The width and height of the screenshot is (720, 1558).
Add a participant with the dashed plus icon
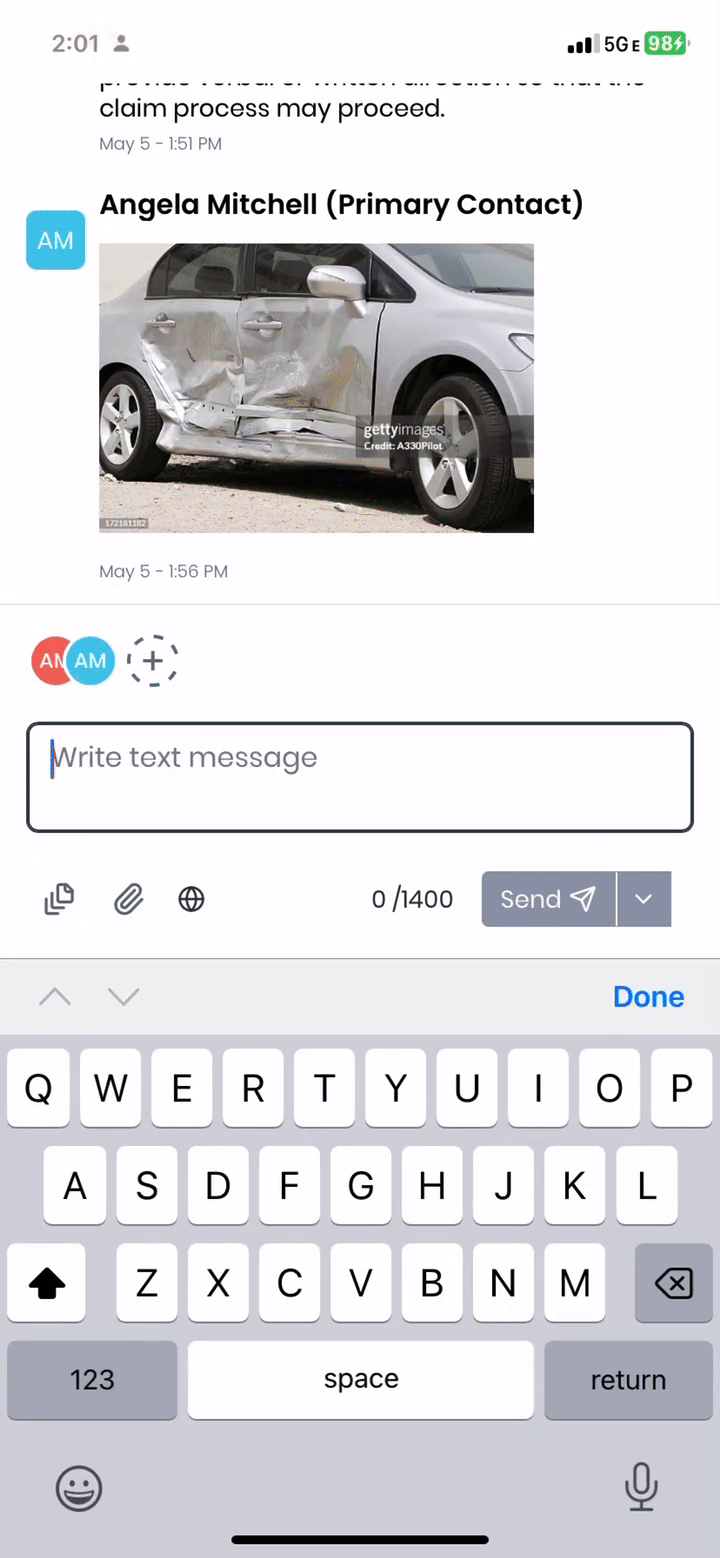coord(152,661)
